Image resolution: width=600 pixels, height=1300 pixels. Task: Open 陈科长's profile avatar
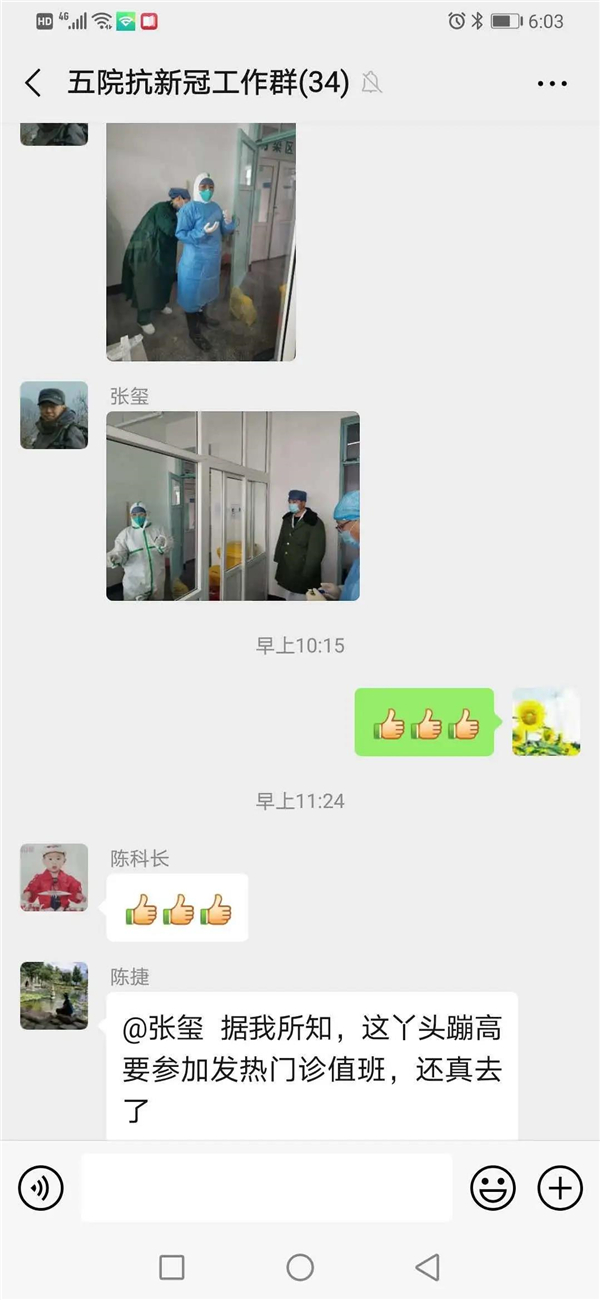(54, 877)
